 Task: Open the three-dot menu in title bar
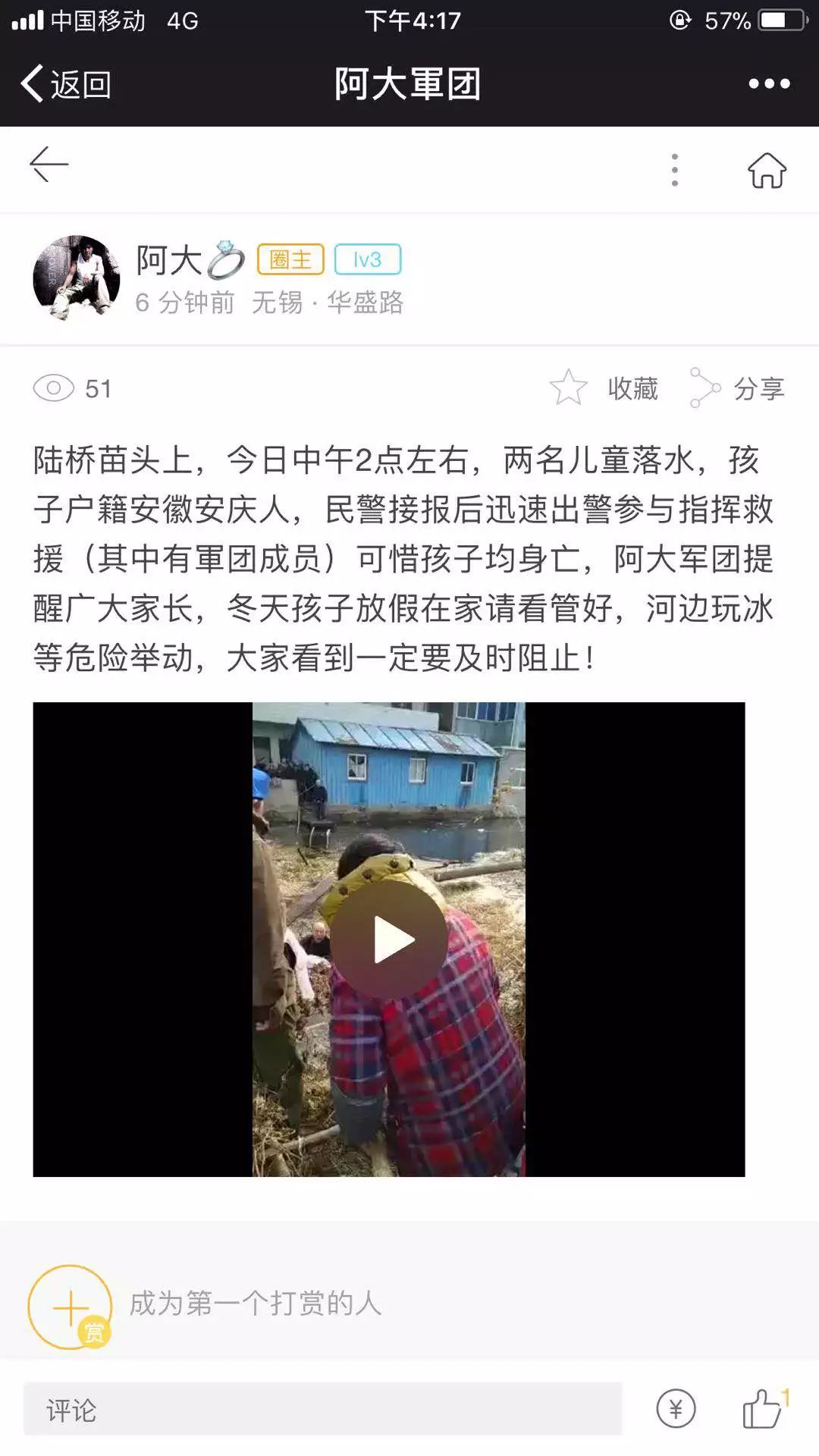[769, 83]
